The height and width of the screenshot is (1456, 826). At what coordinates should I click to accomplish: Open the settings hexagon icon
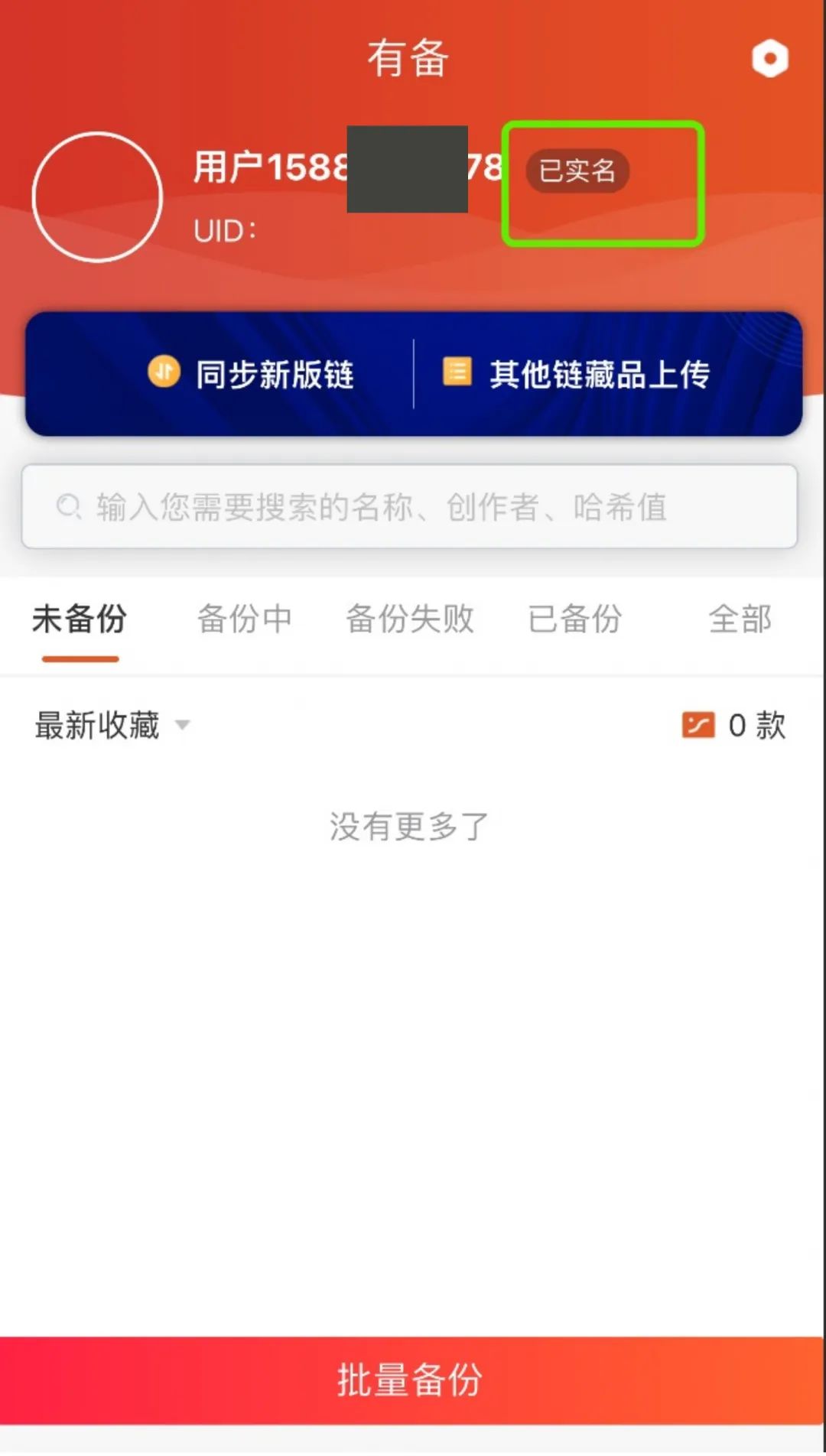[769, 59]
